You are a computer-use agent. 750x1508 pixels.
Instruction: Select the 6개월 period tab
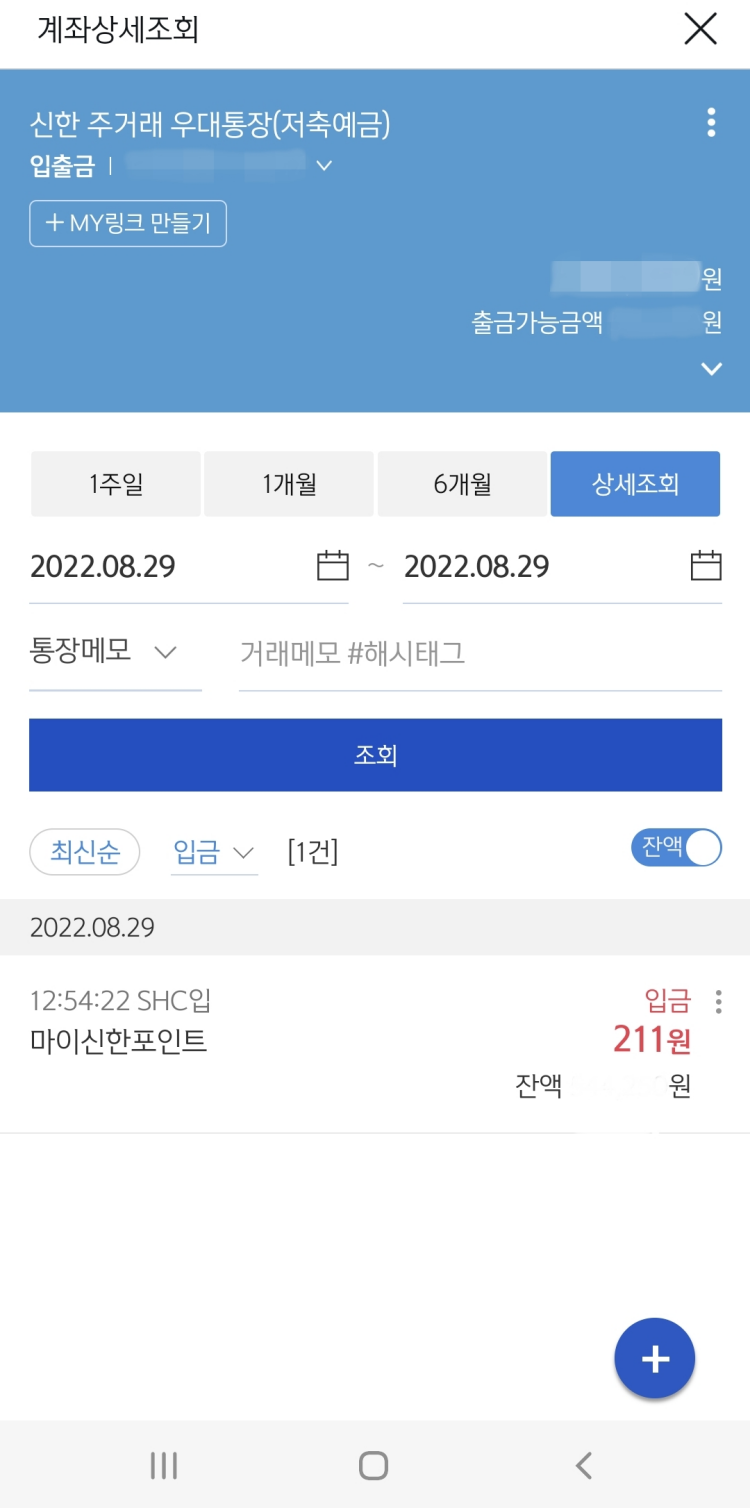point(462,484)
